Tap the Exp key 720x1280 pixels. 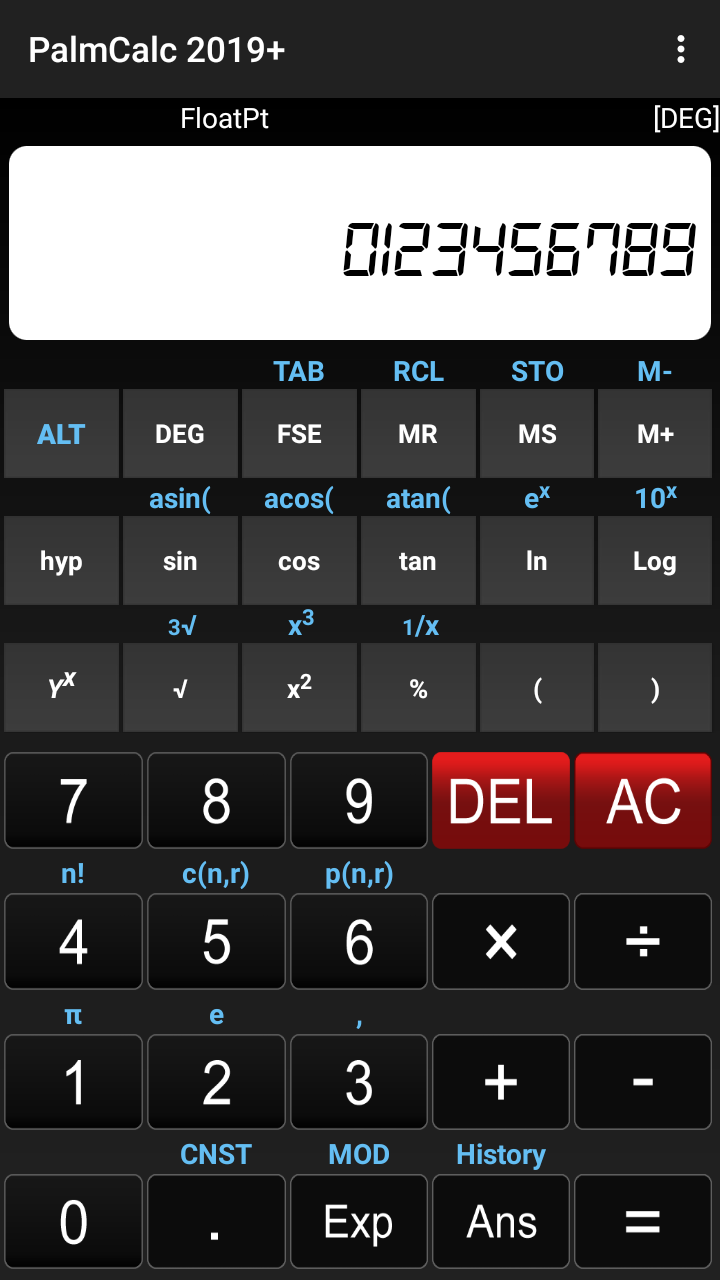click(x=358, y=1223)
